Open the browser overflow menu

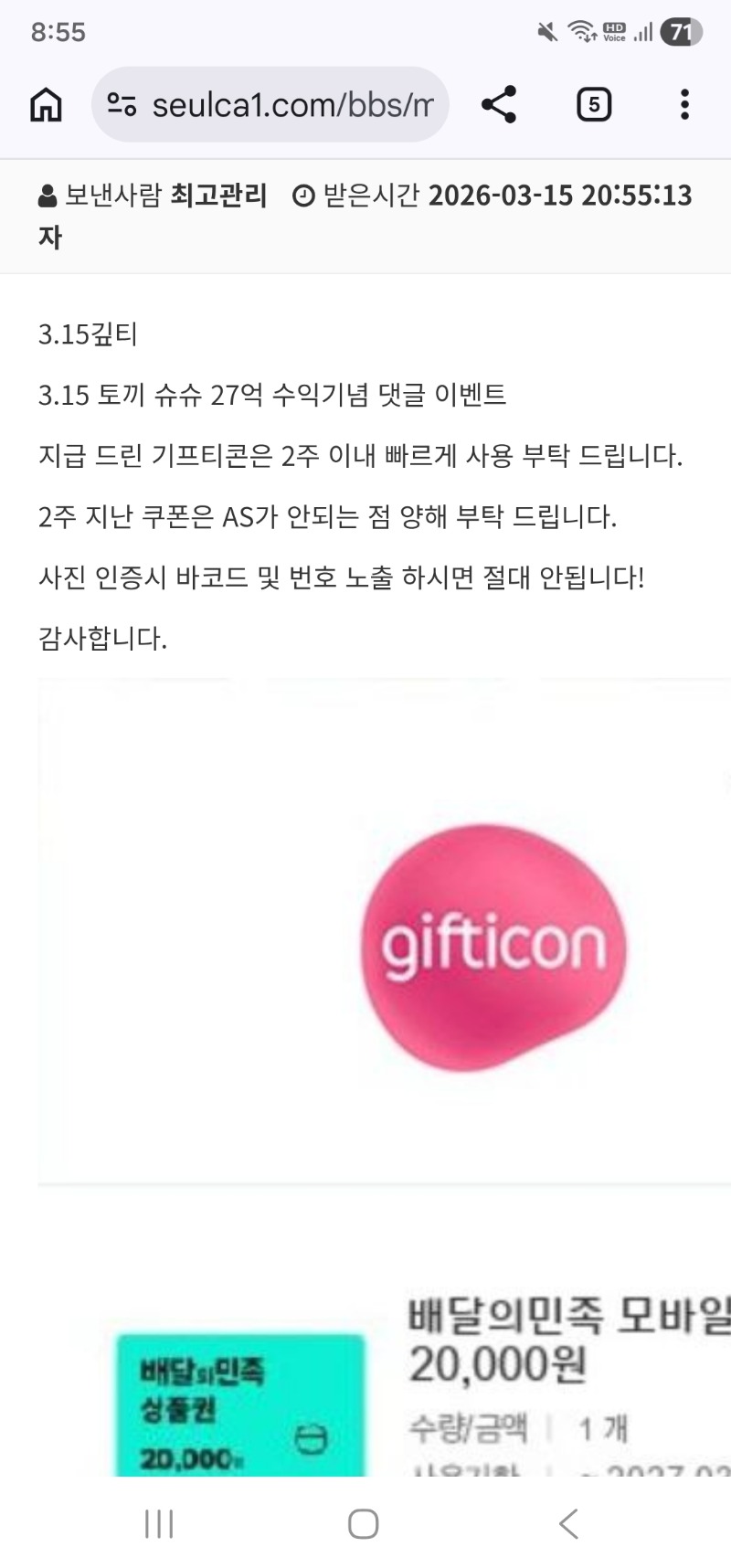[684, 104]
